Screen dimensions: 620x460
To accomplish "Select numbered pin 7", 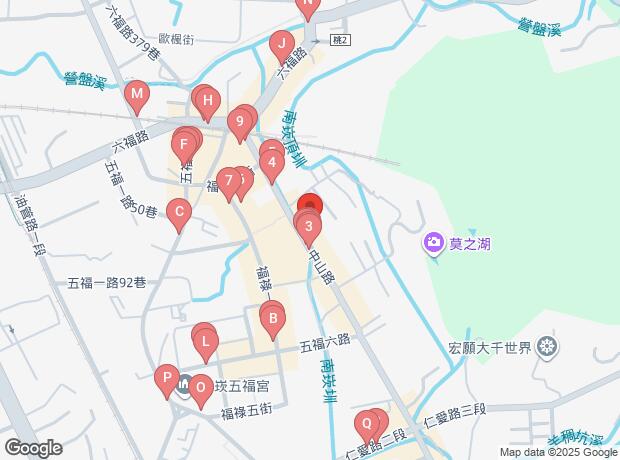I will pyautogui.click(x=229, y=182).
